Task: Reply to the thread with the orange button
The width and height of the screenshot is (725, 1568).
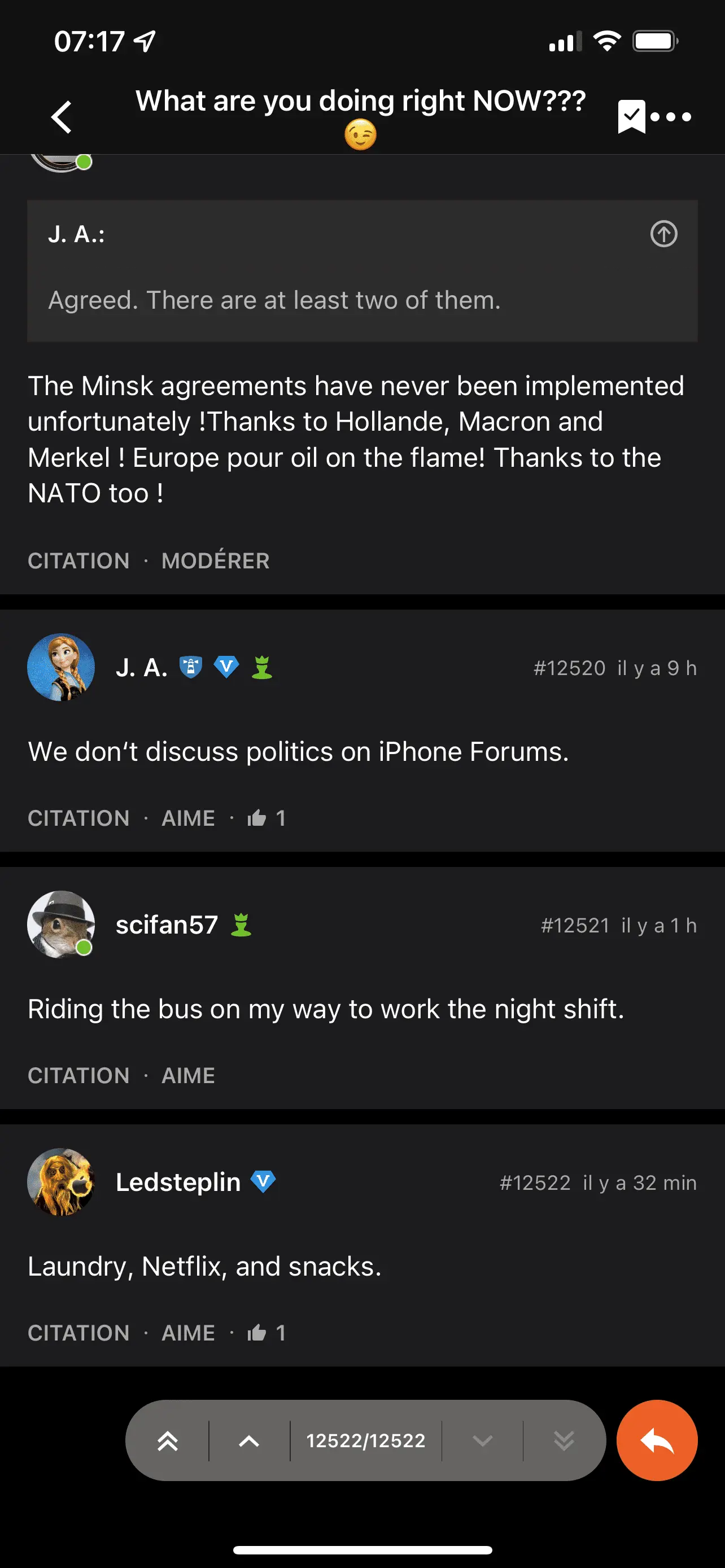Action: click(x=657, y=1440)
